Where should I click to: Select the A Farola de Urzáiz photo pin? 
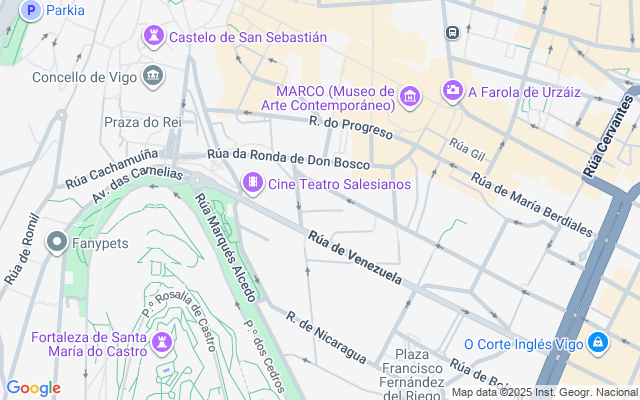[x=452, y=91]
